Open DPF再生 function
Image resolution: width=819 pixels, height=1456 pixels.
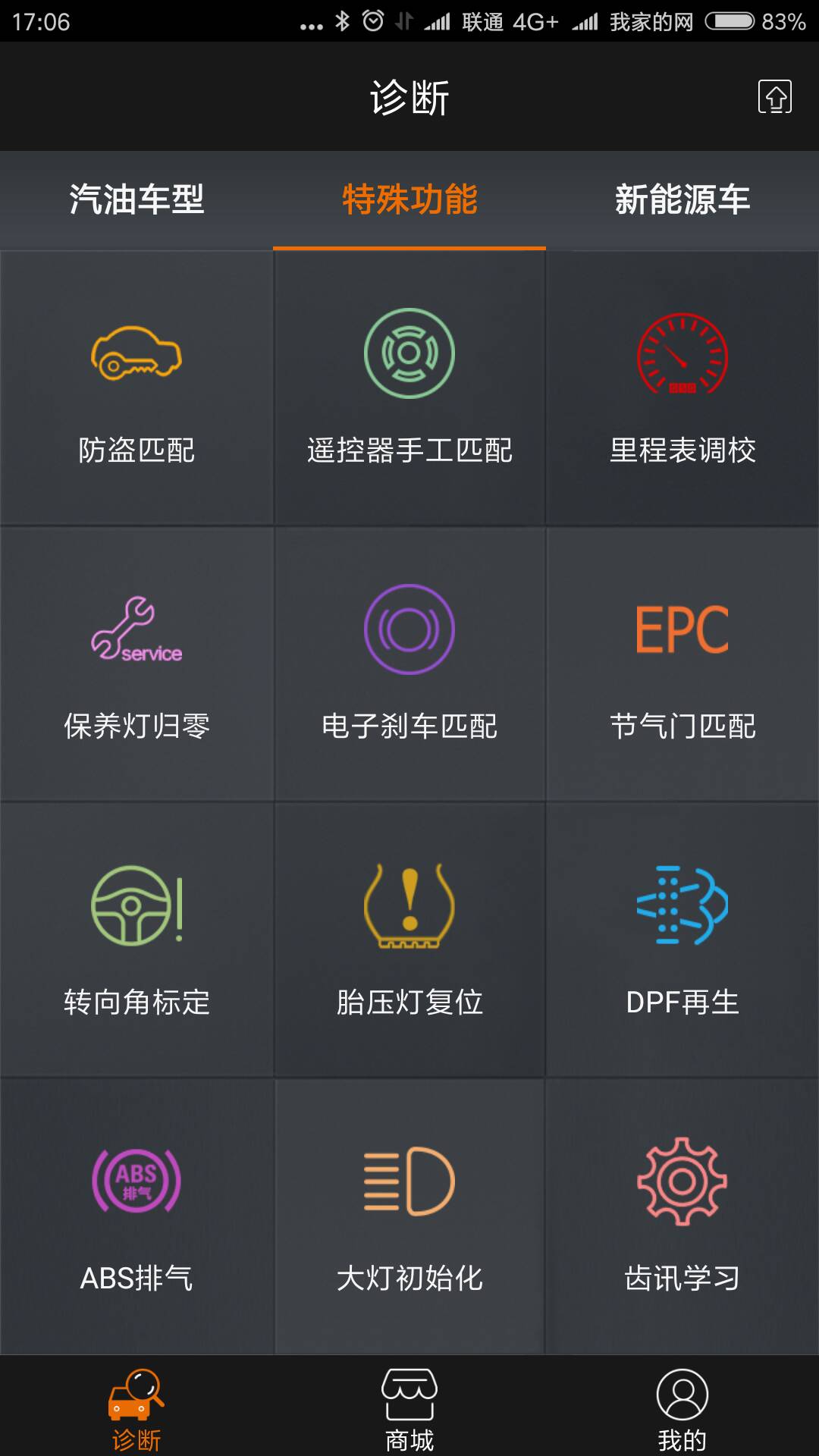click(x=682, y=940)
